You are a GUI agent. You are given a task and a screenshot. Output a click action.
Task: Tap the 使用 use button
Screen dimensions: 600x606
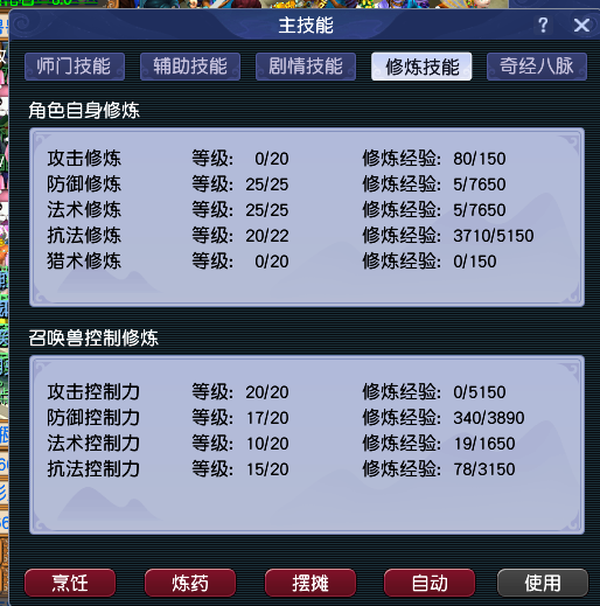(542, 582)
